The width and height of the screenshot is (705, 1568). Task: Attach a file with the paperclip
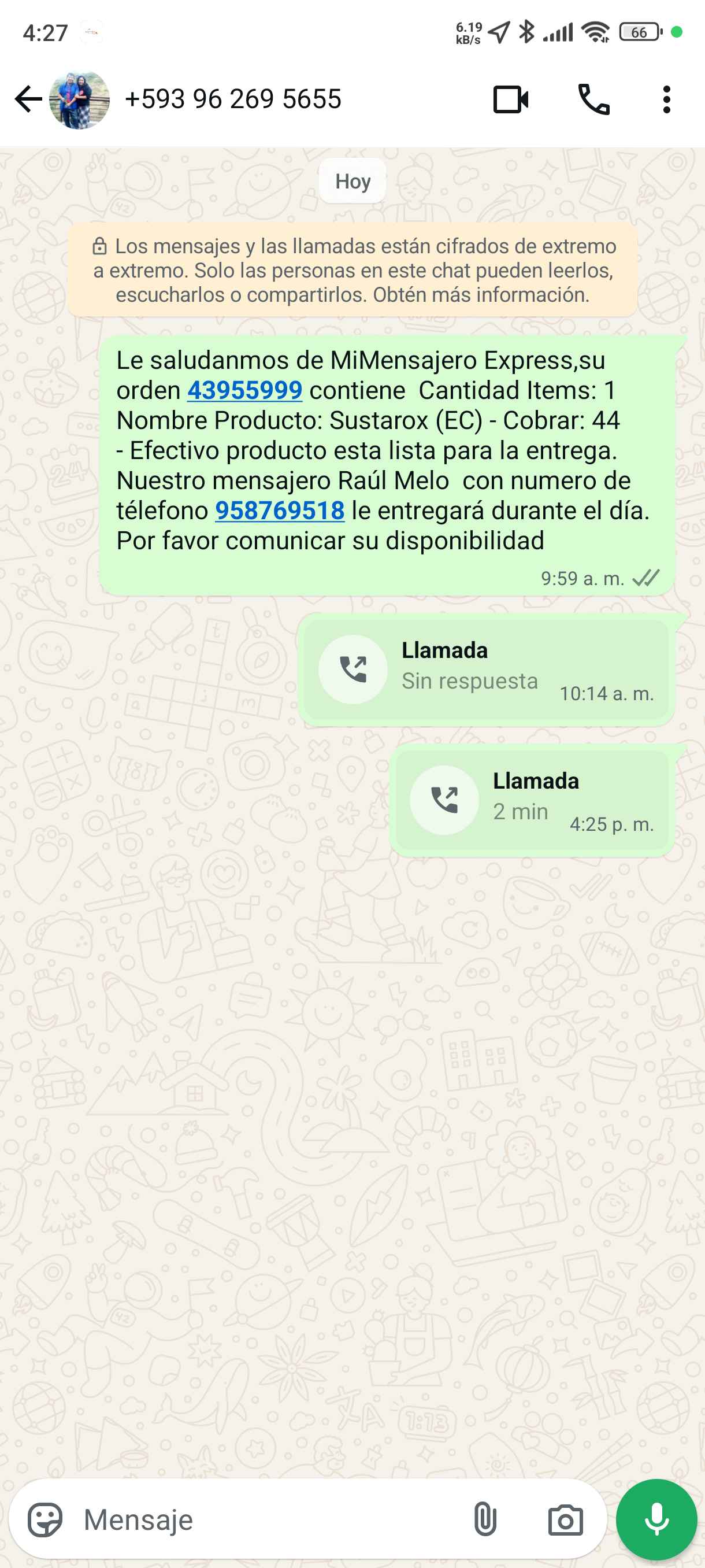click(485, 1520)
